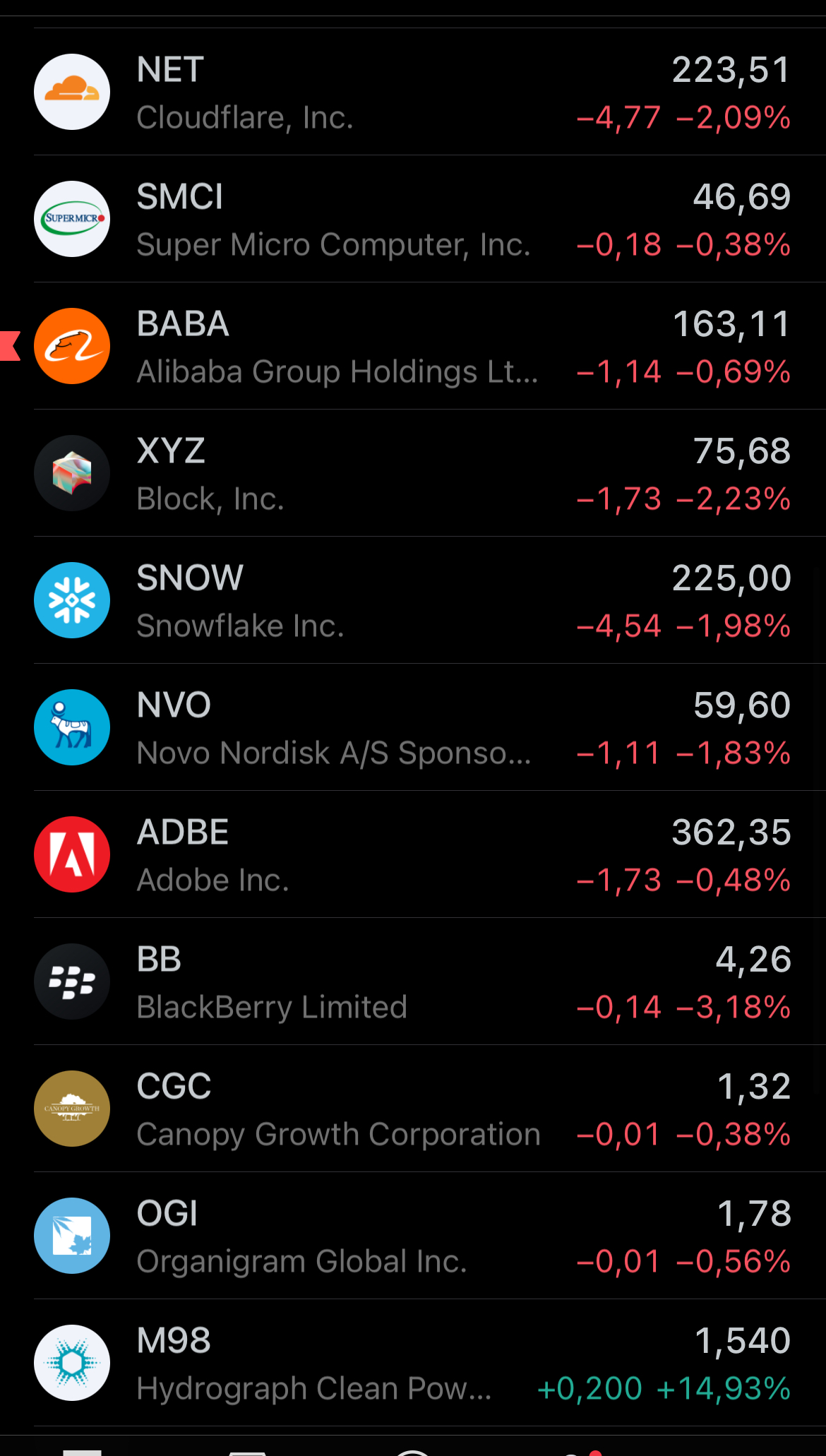Open Super Micro Computer SMCI details
Image resolution: width=826 pixels, height=1456 pixels.
coord(413,219)
